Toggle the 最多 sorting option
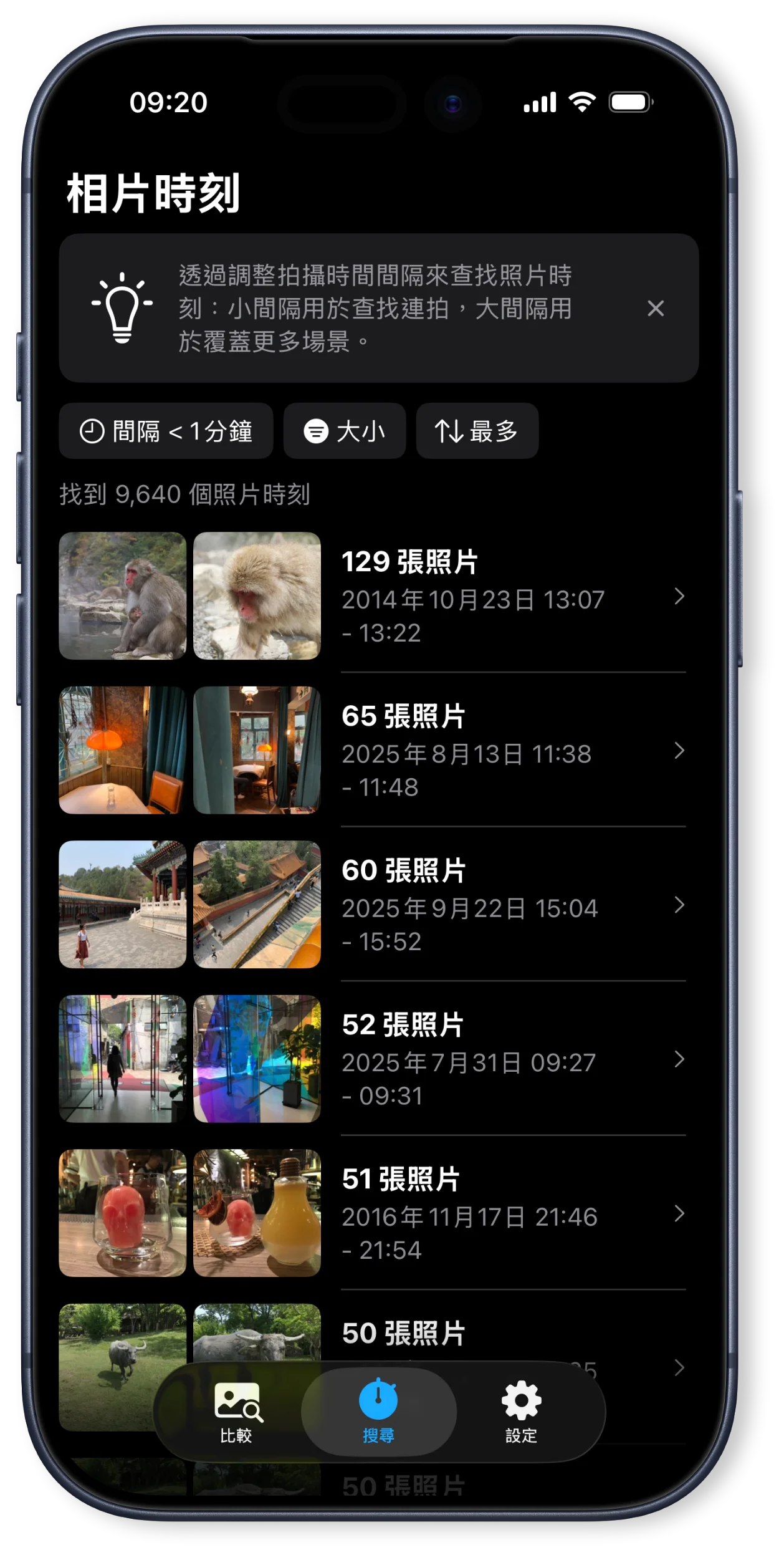Screen dimensions: 784x1555 click(477, 430)
